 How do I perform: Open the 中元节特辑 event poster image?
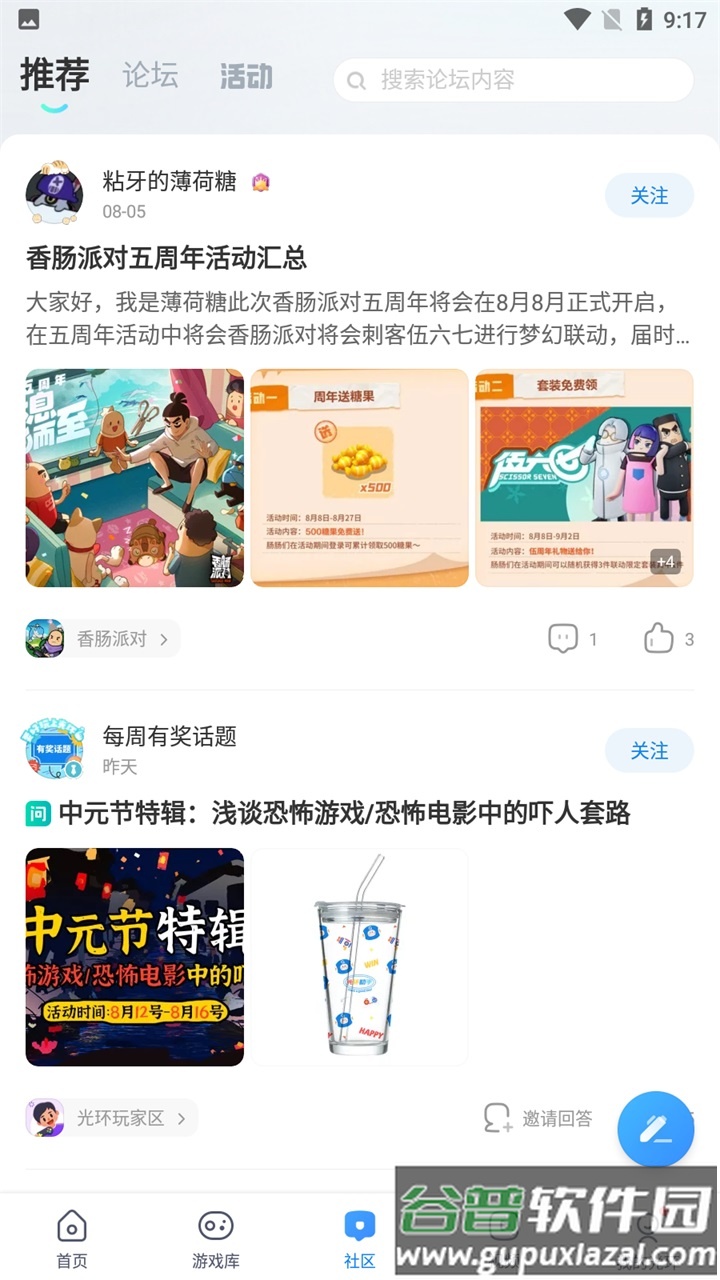134,956
